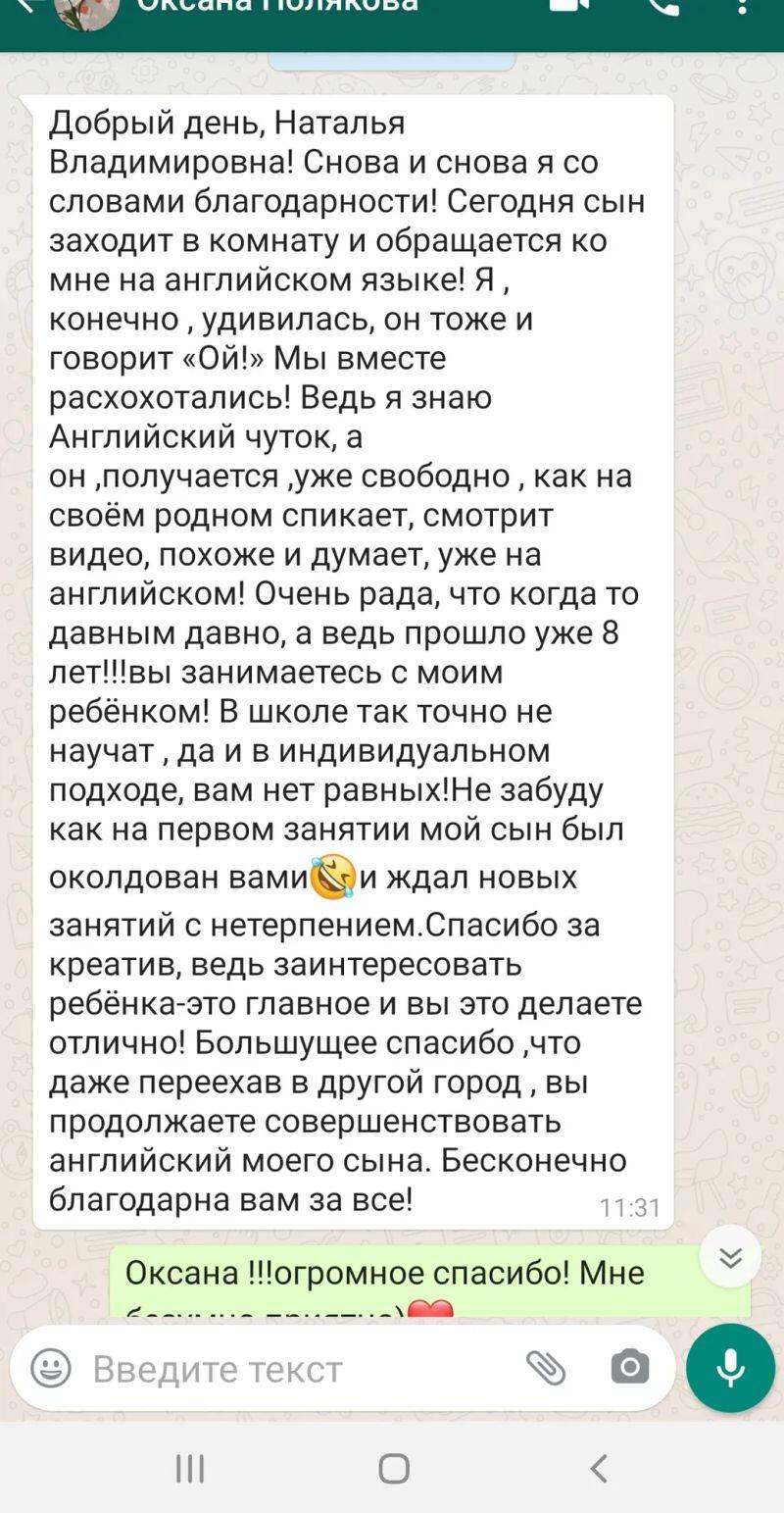The height and width of the screenshot is (1513, 784).
Task: Open system recent apps
Action: pos(189,1468)
